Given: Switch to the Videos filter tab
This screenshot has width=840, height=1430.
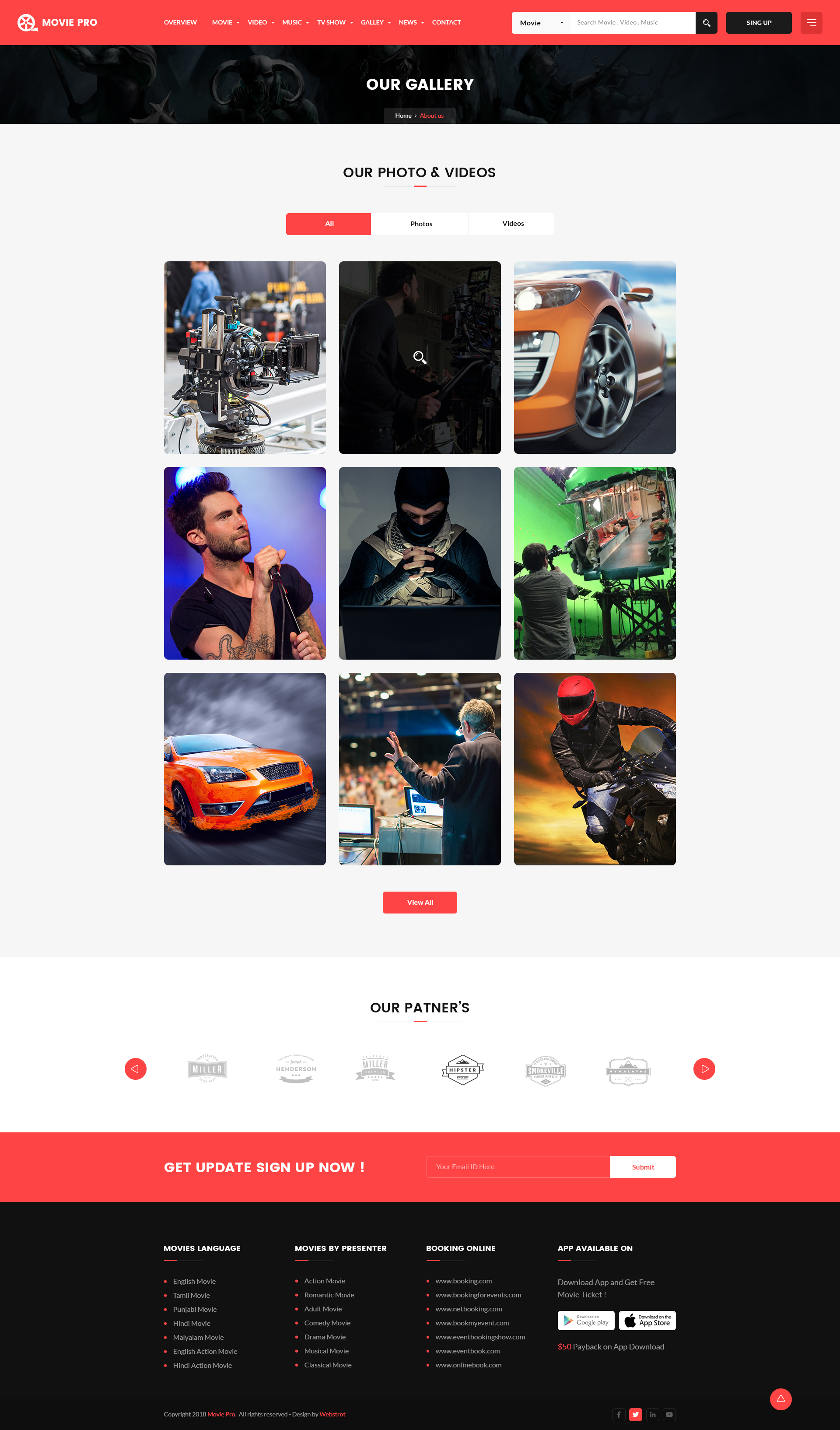Looking at the screenshot, I should [x=512, y=224].
